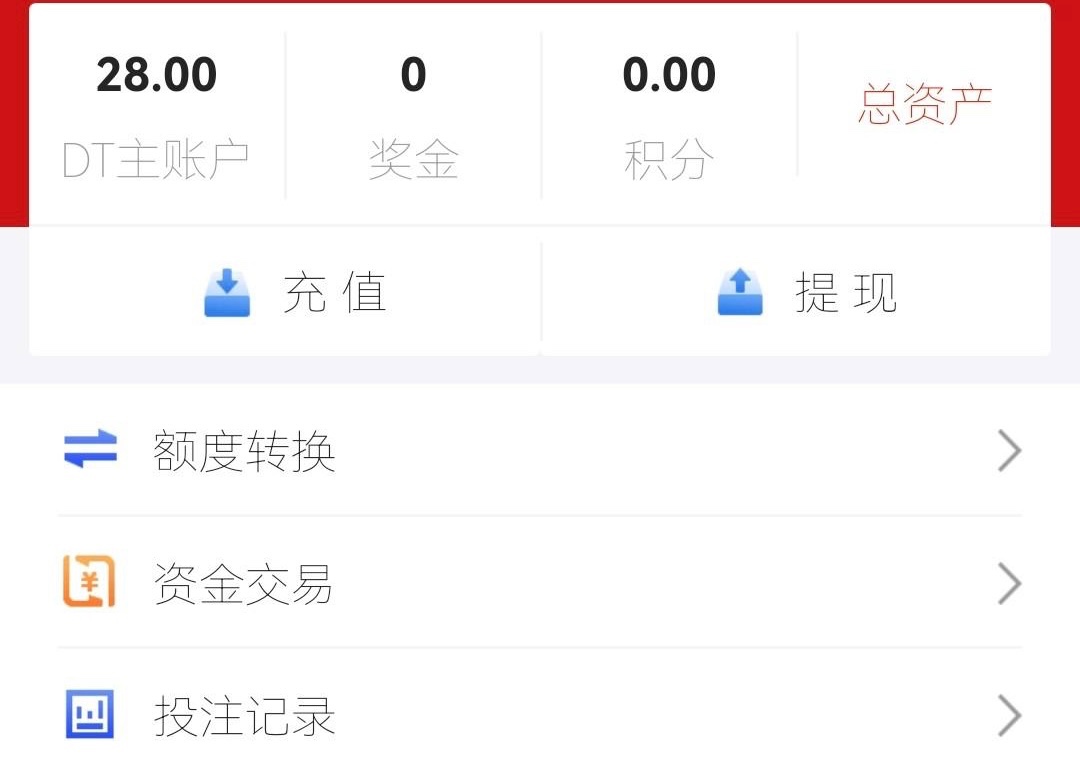Open 提现 to withdraw funds
The height and width of the screenshot is (782, 1080).
[x=806, y=293]
